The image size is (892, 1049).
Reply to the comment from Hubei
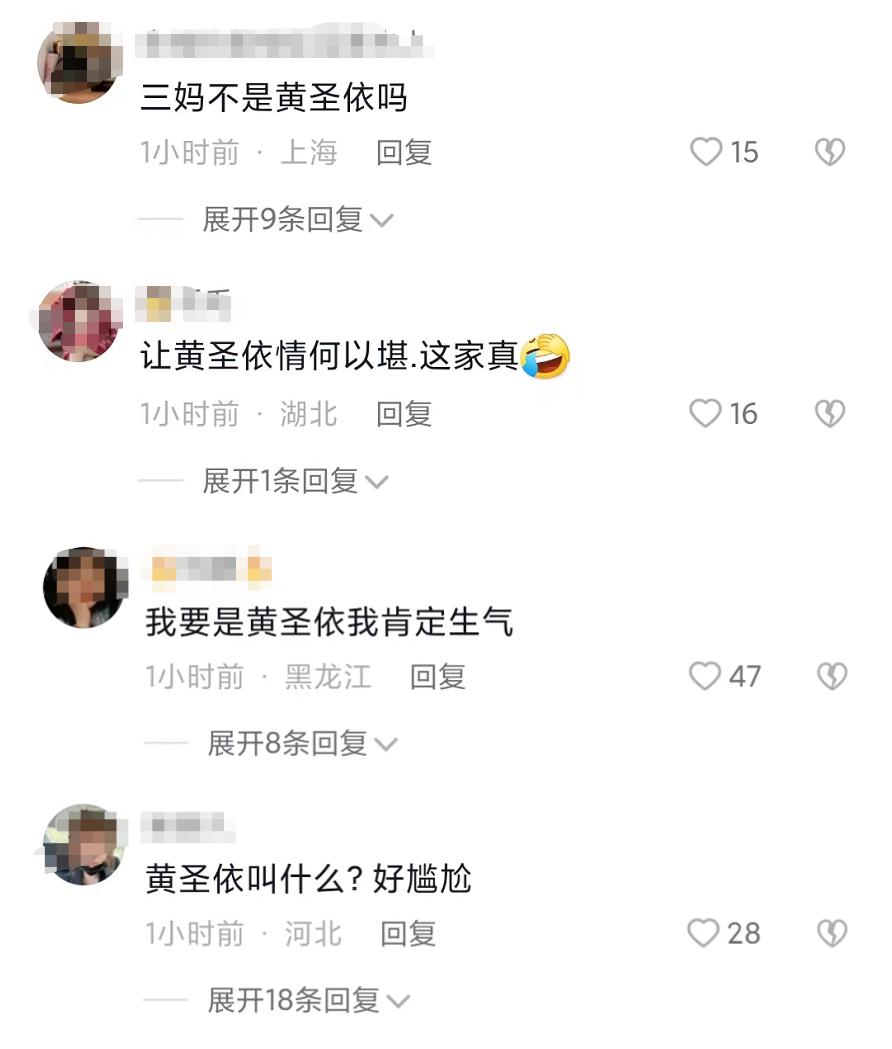click(404, 413)
